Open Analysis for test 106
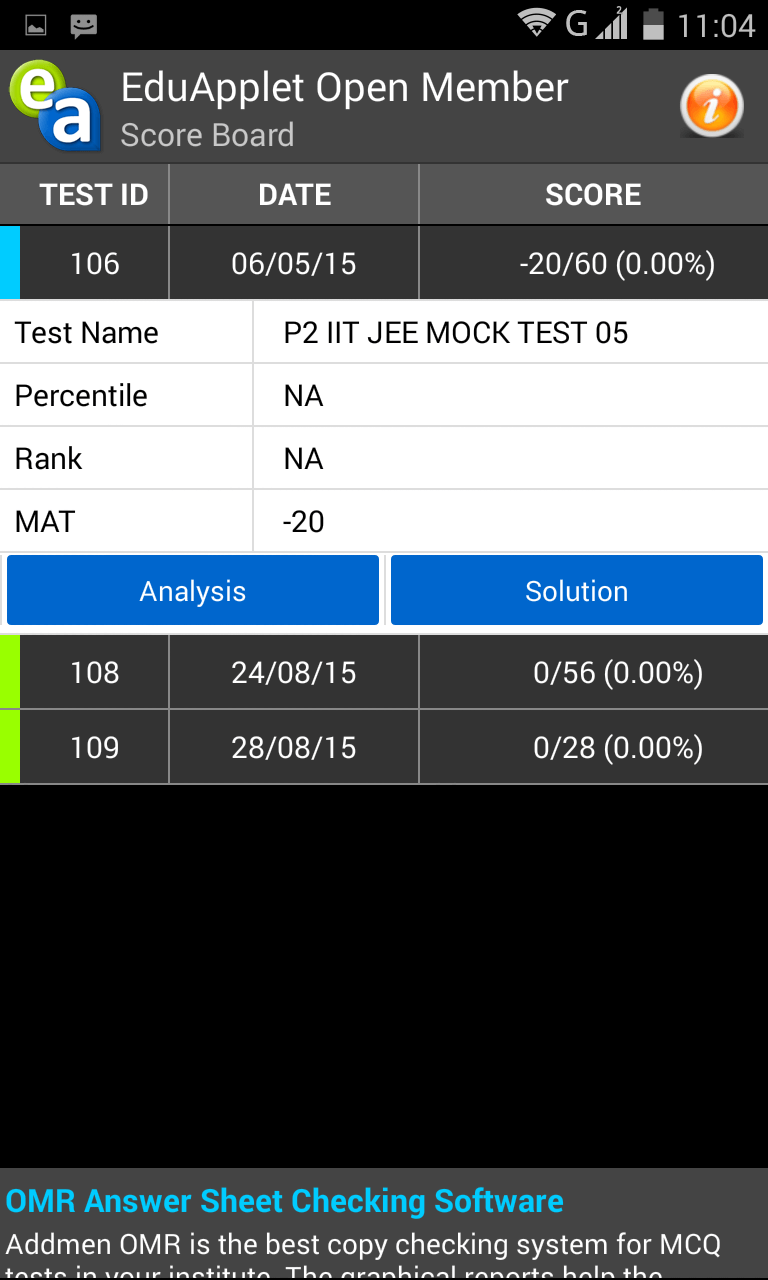The height and width of the screenshot is (1280, 768). click(x=193, y=591)
